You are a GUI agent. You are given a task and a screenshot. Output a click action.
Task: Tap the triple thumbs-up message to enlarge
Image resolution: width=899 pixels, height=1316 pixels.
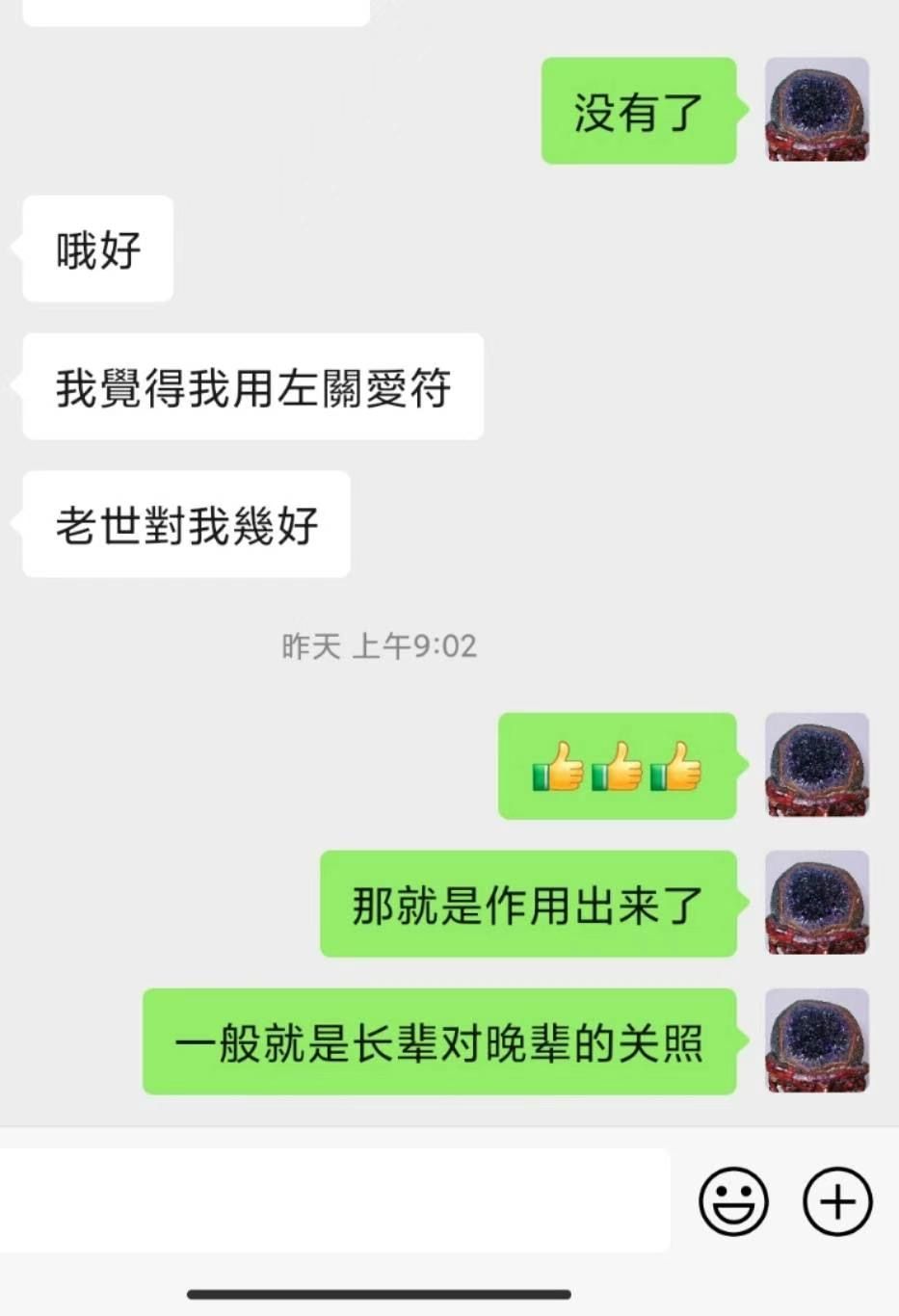[x=618, y=767]
